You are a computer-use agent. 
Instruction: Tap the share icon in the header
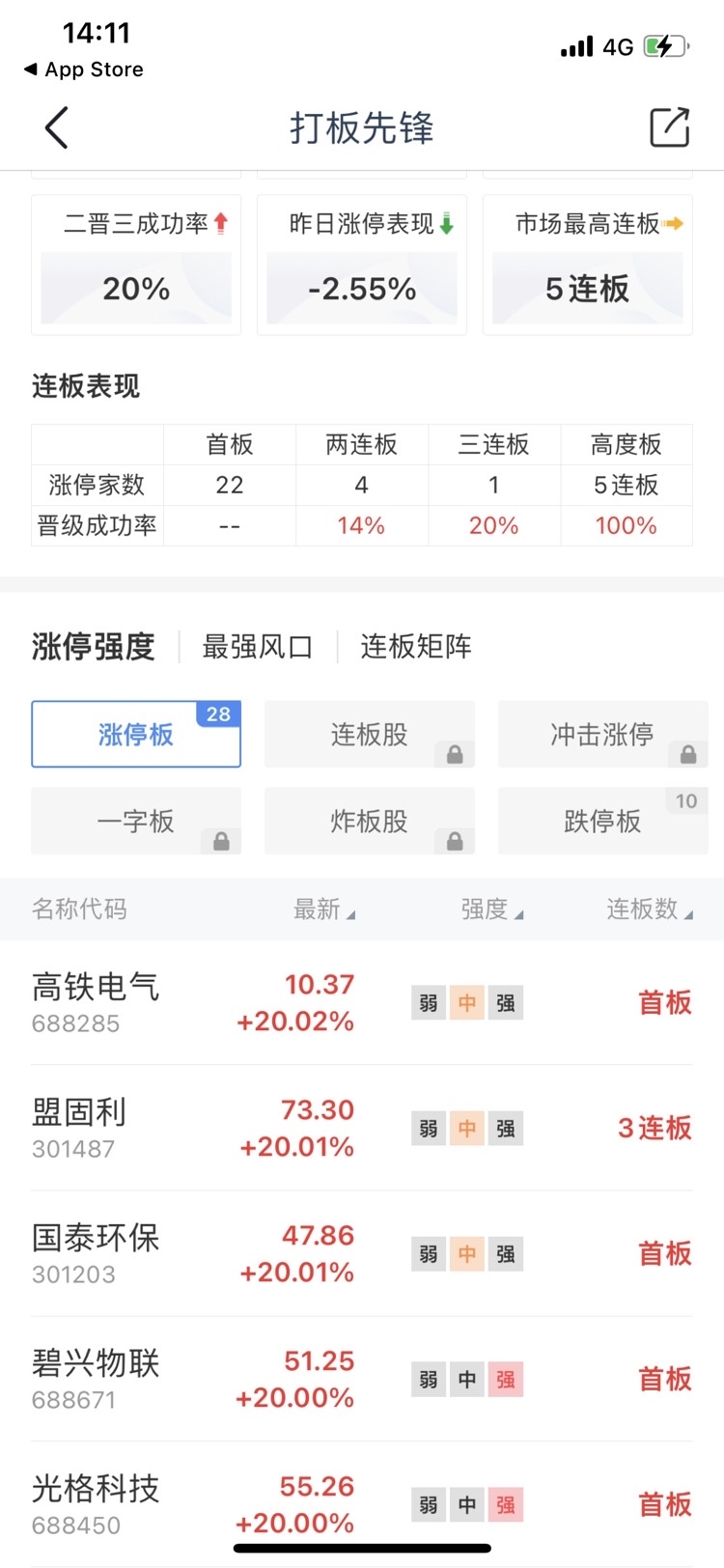pyautogui.click(x=669, y=127)
